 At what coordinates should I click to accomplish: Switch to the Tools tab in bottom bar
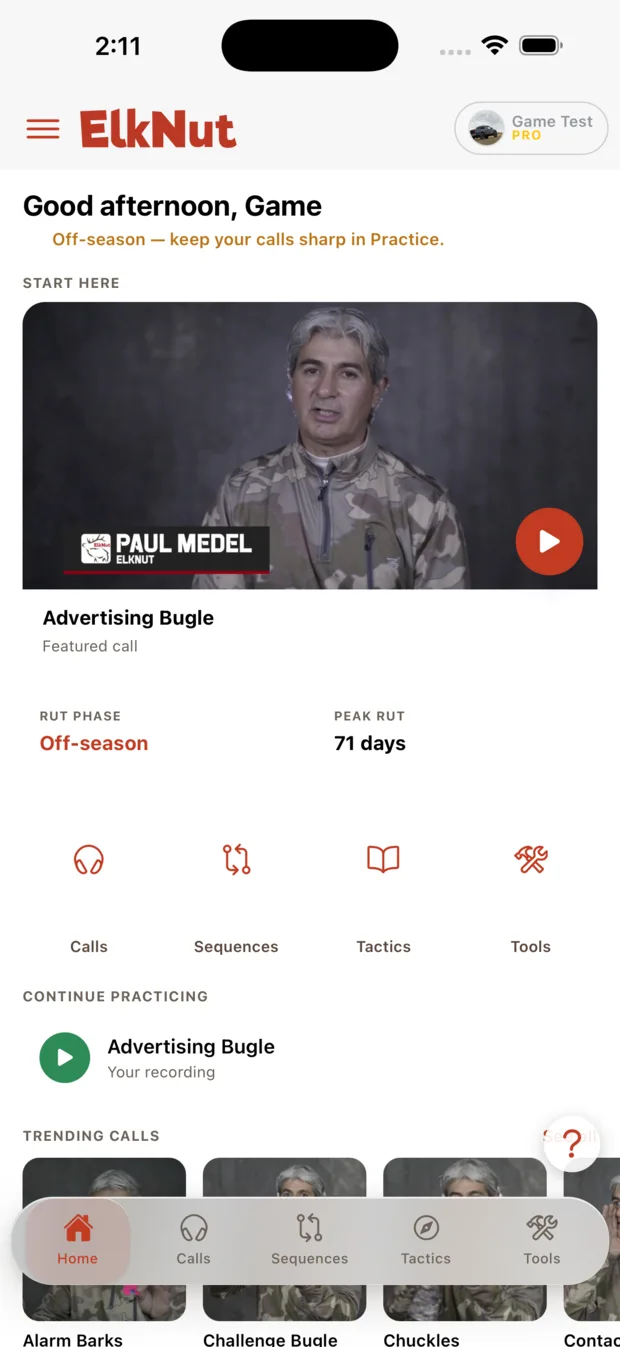[542, 1241]
